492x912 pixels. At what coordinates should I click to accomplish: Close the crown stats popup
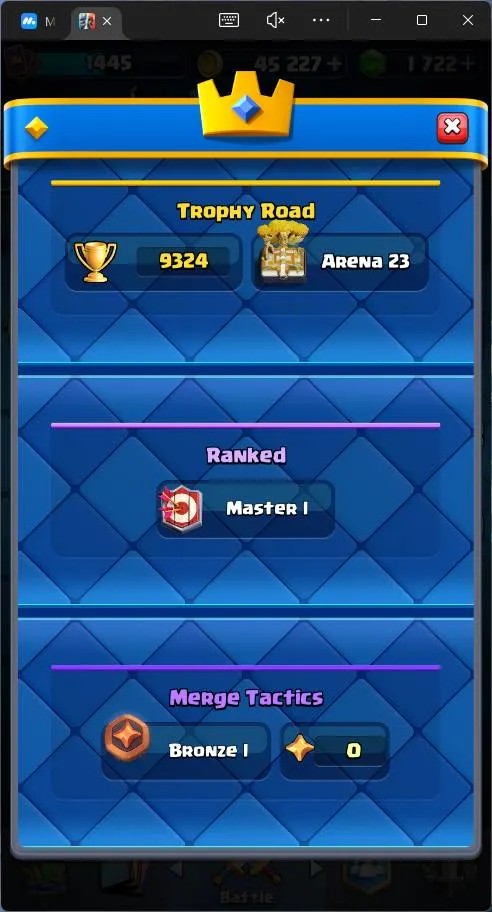coord(452,128)
